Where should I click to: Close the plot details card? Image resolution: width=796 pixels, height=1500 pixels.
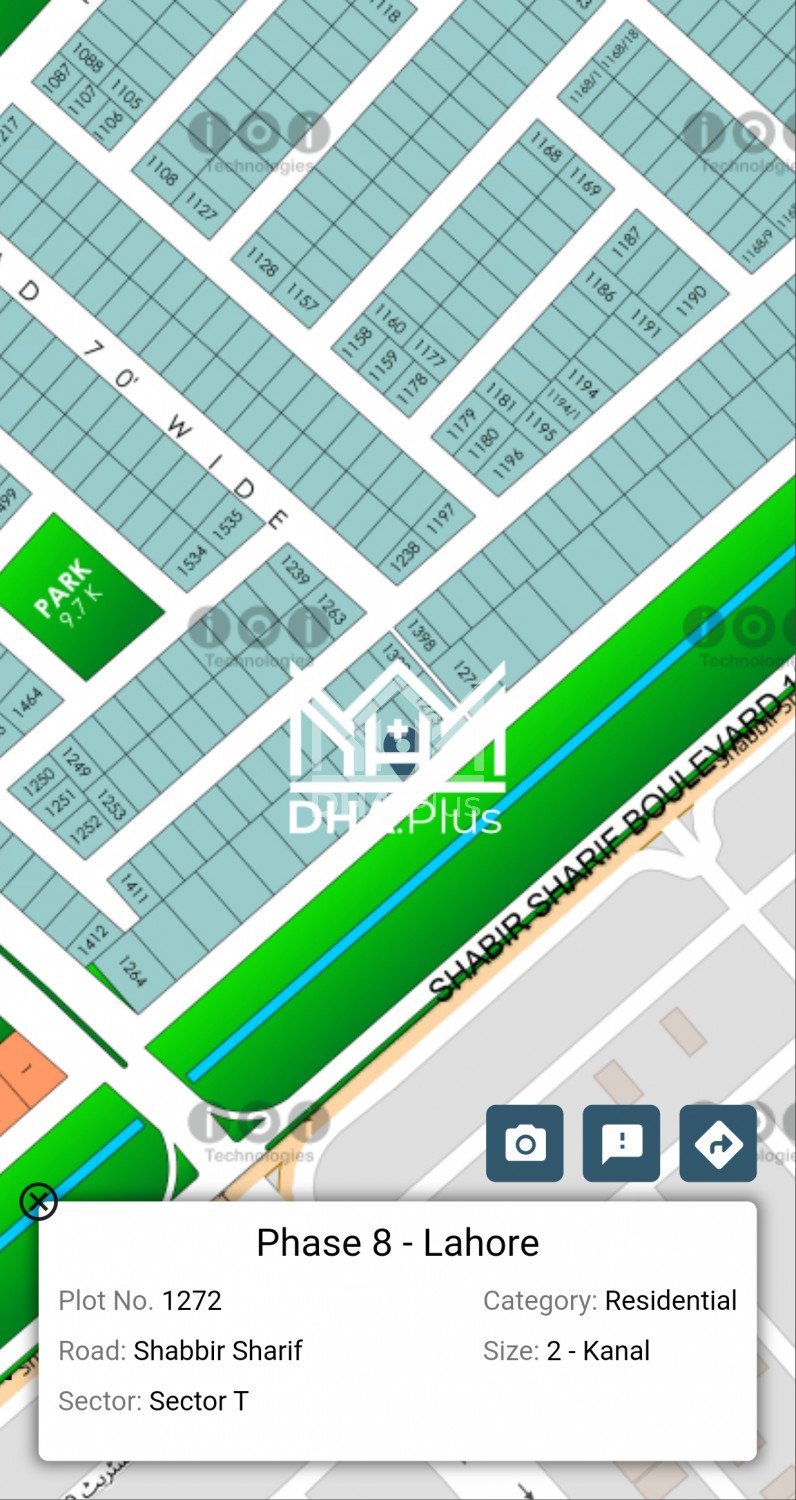pyautogui.click(x=39, y=1201)
